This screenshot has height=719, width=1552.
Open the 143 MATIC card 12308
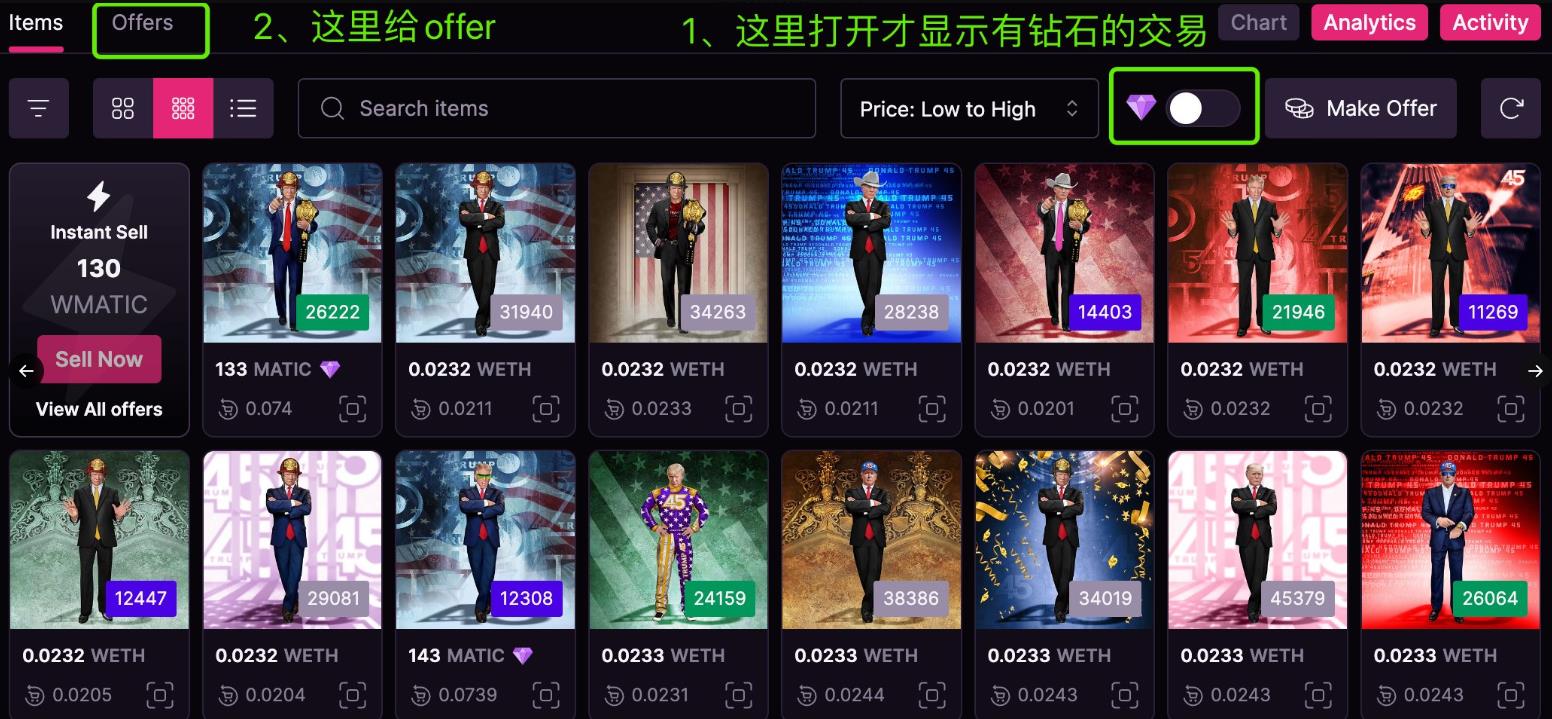coord(485,541)
